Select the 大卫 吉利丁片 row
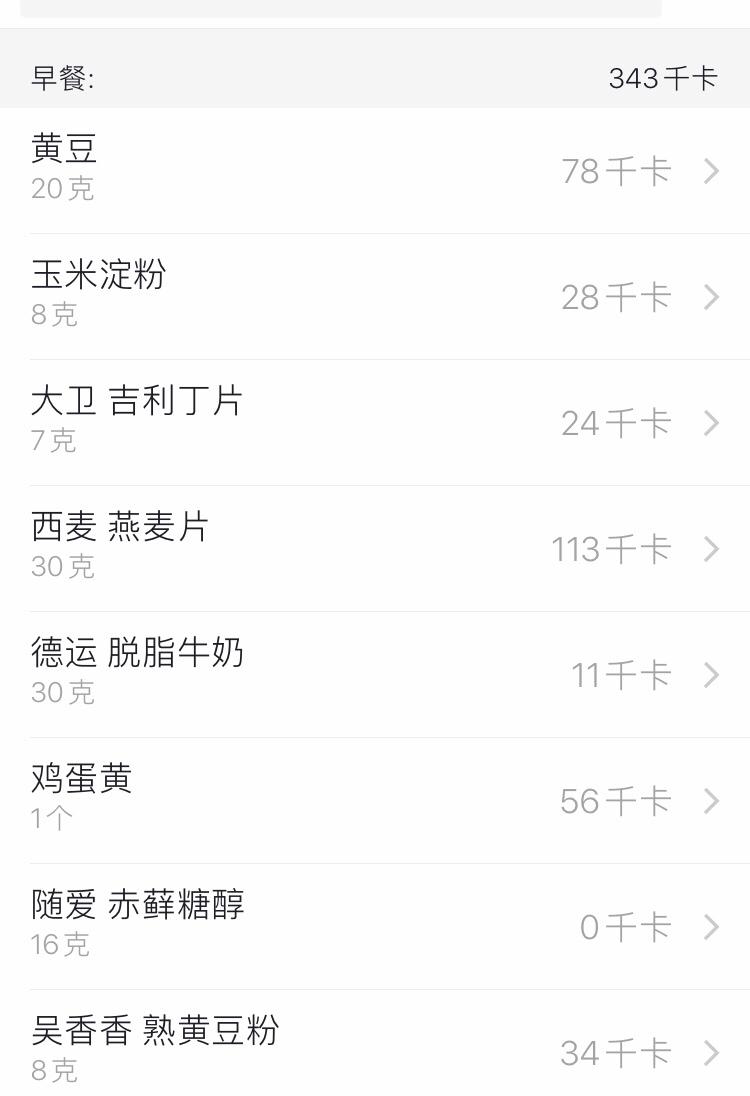 tap(375, 423)
